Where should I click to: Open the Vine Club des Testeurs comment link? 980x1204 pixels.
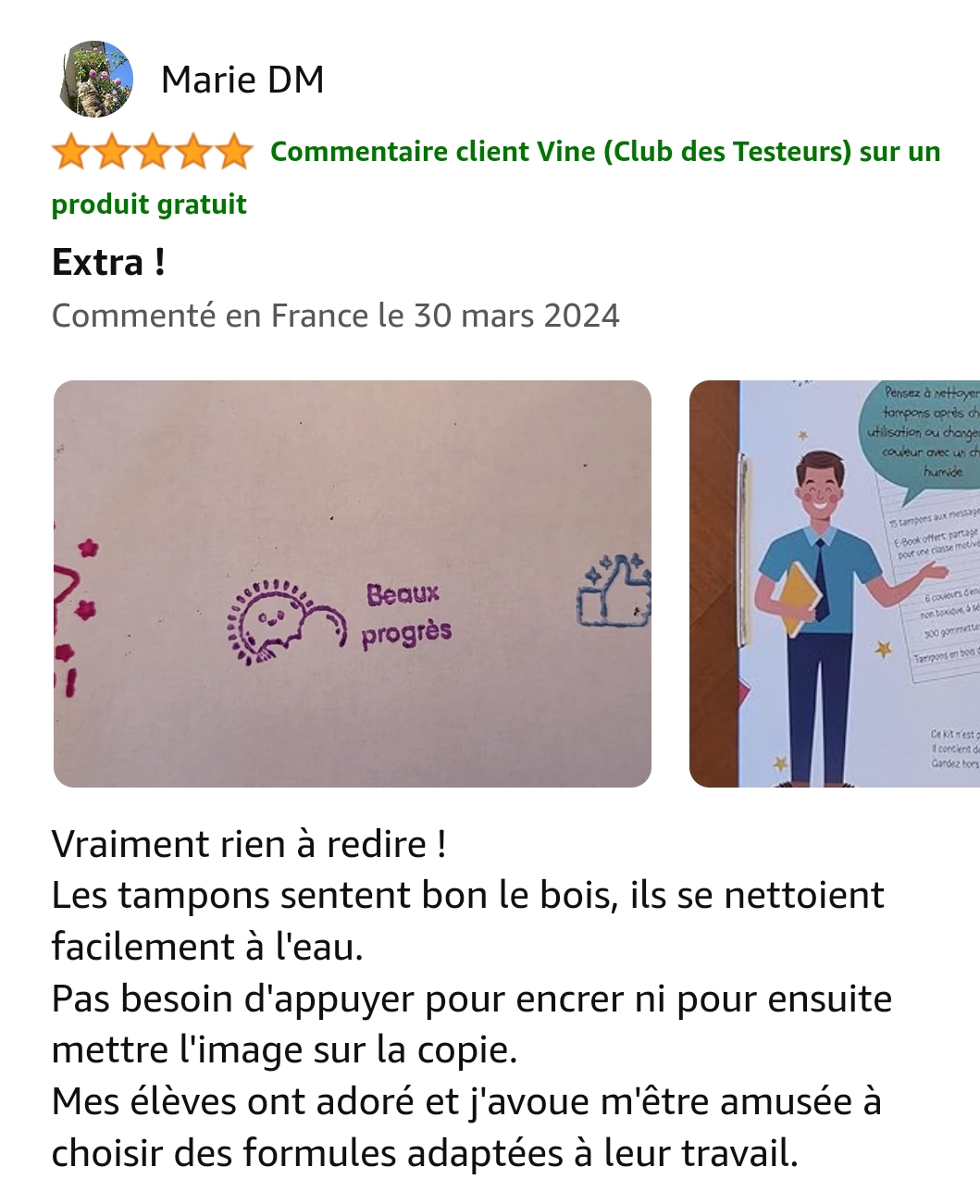click(x=604, y=152)
